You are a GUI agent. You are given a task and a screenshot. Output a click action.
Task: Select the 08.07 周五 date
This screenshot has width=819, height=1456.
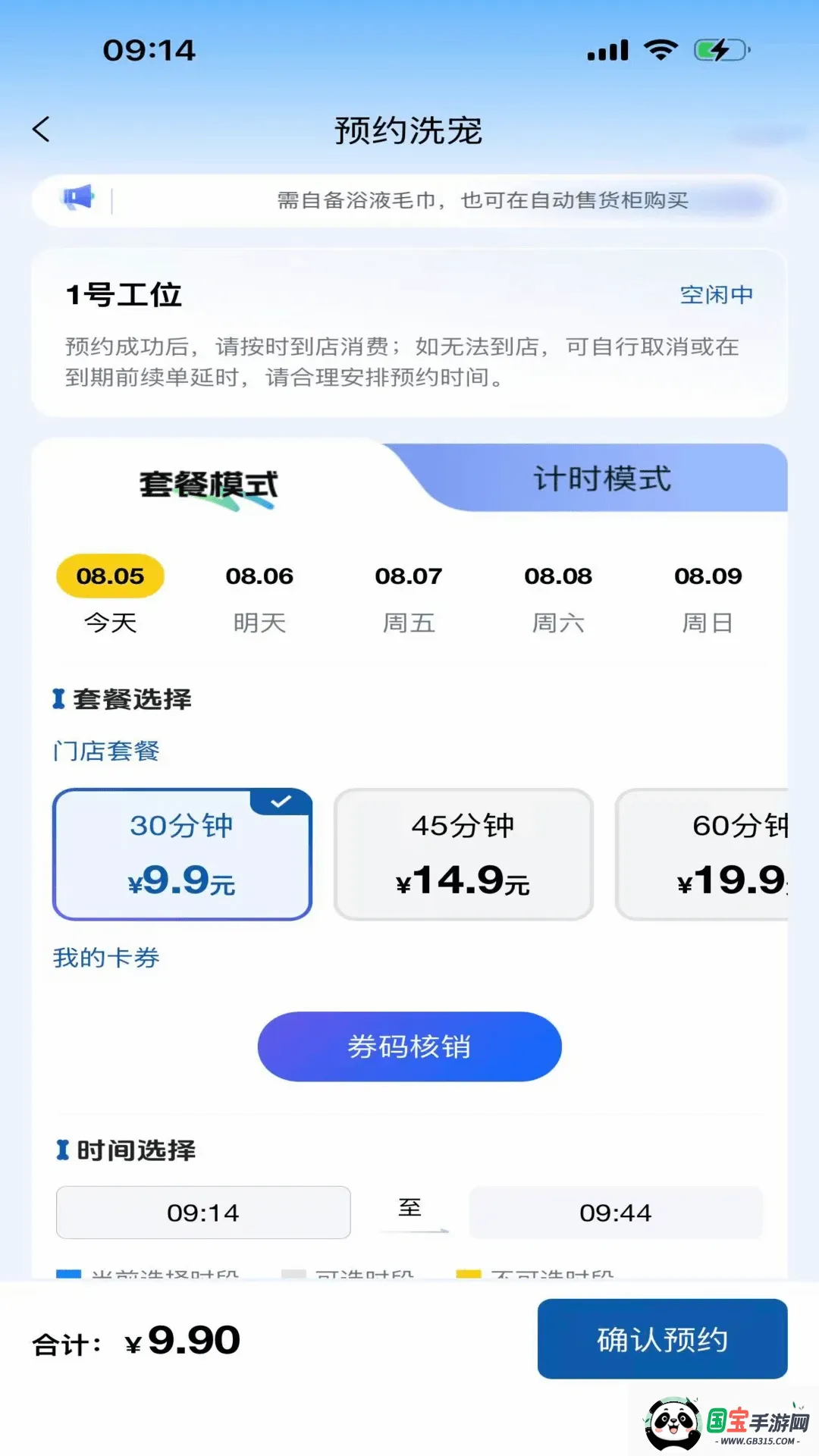[409, 598]
